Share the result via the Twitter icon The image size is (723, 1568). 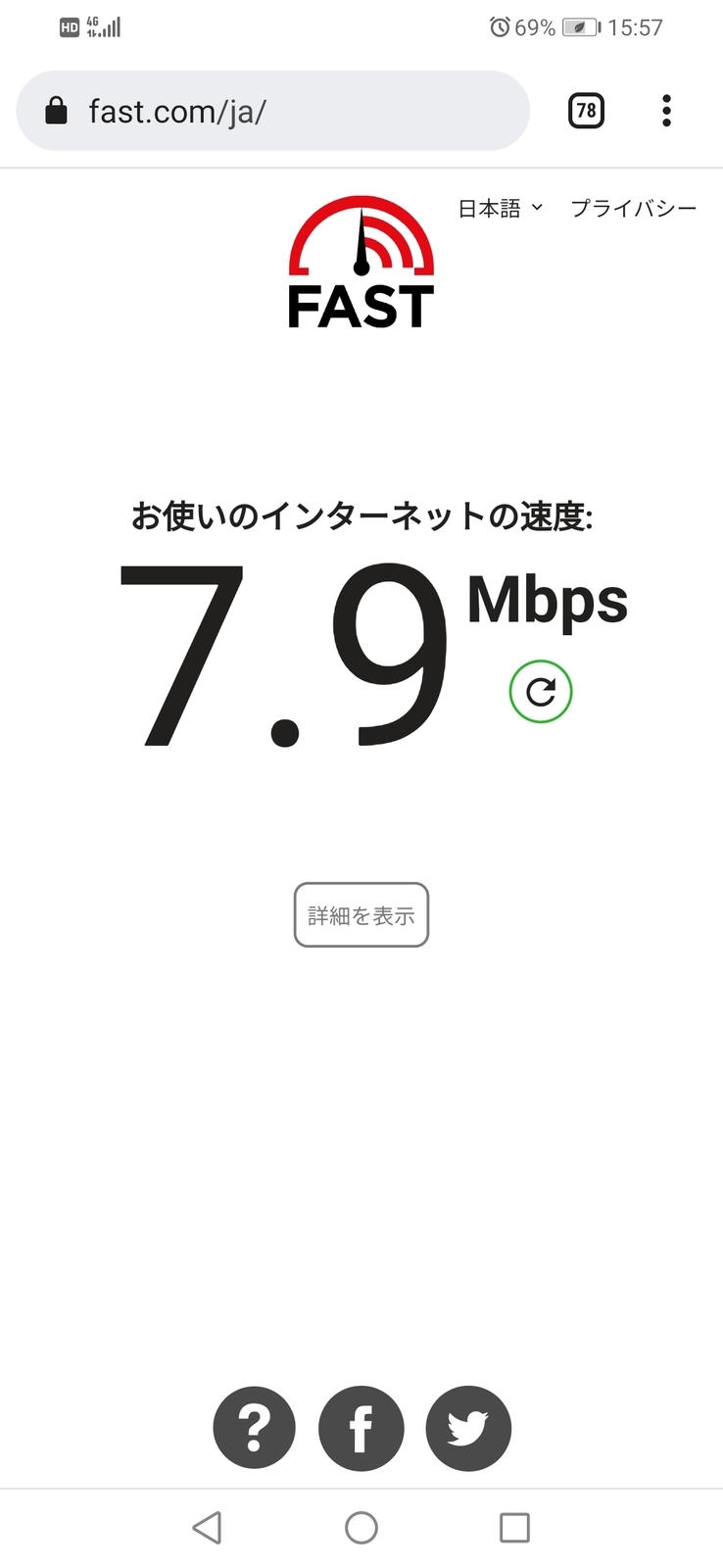pos(467,1429)
